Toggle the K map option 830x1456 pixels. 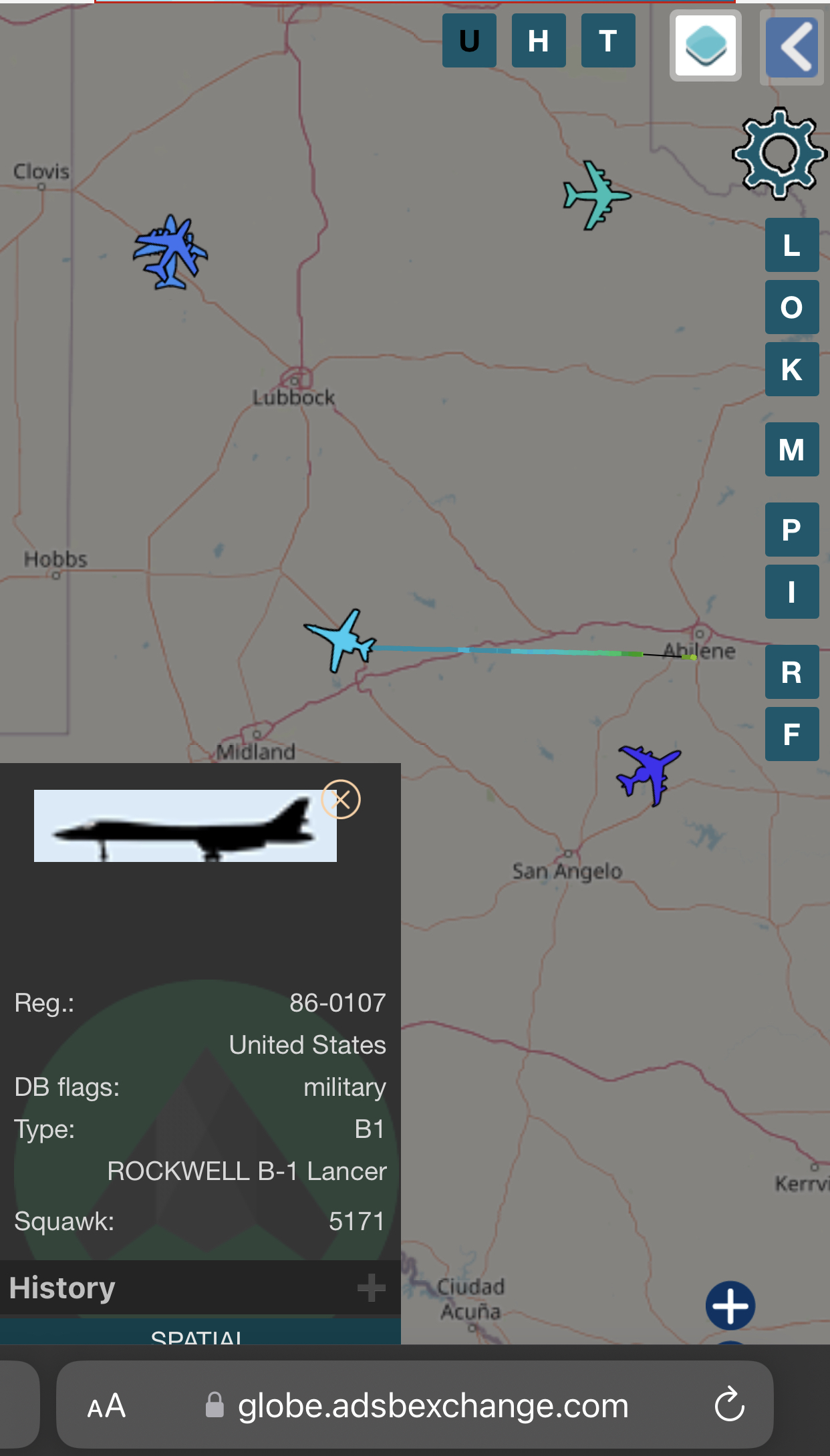click(792, 370)
